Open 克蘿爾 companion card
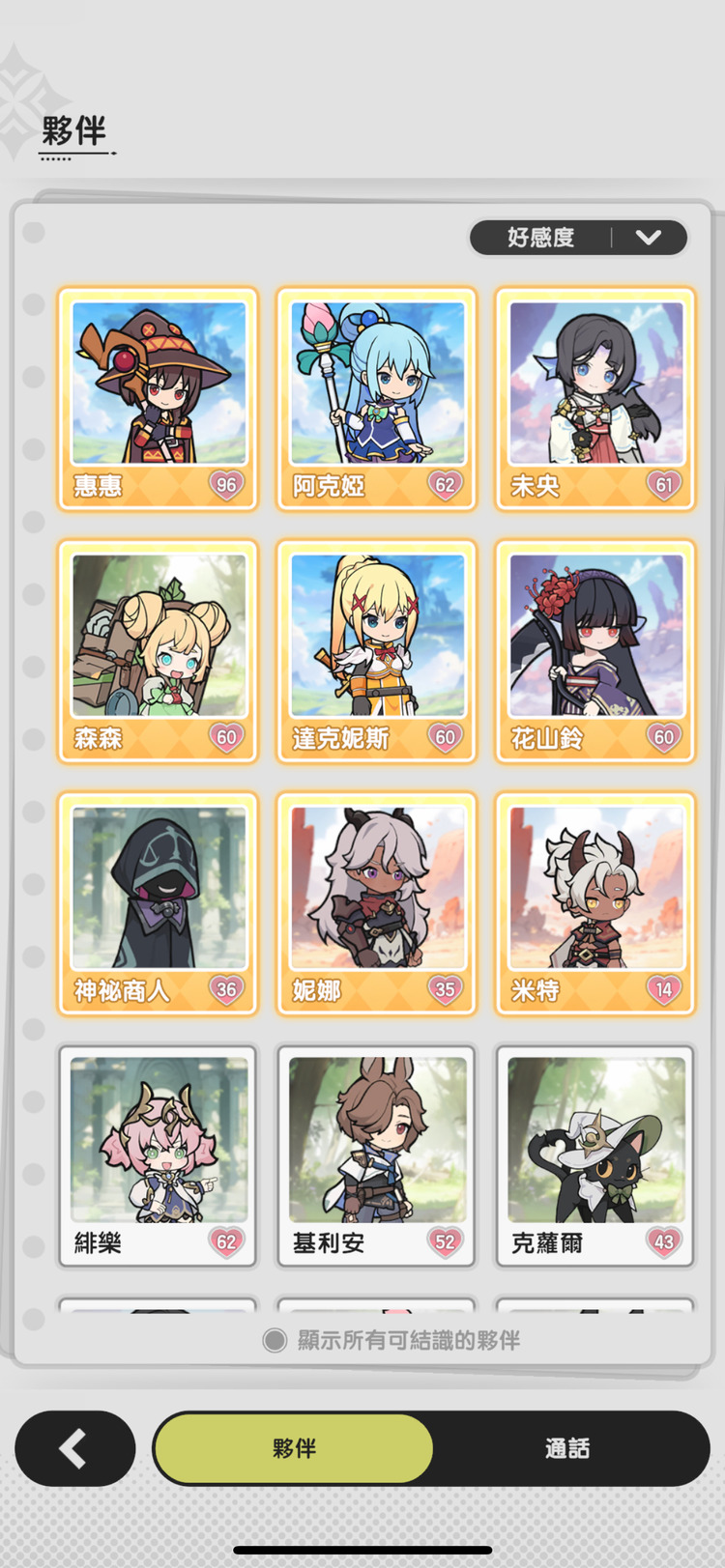This screenshot has width=725, height=1568. coord(595,1155)
